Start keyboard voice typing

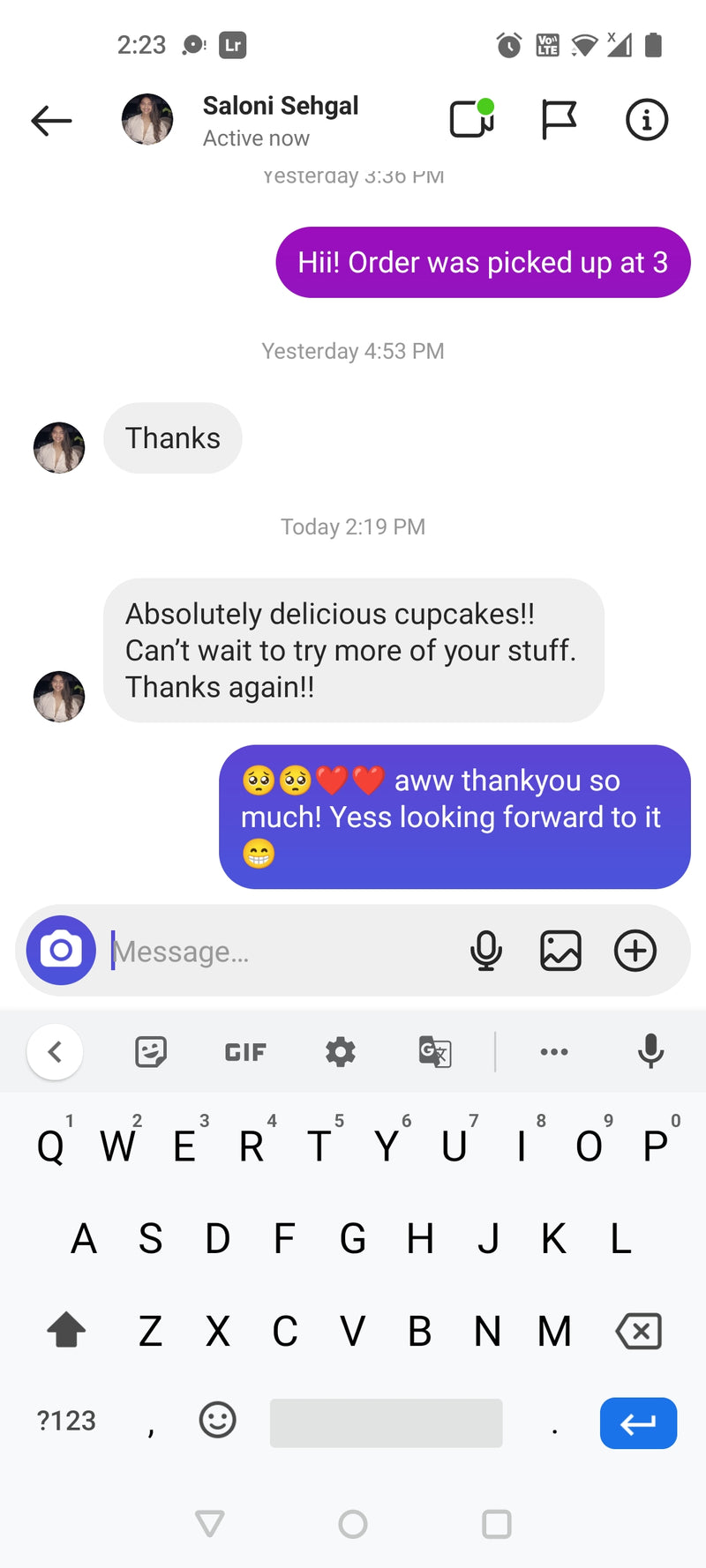tap(650, 1051)
